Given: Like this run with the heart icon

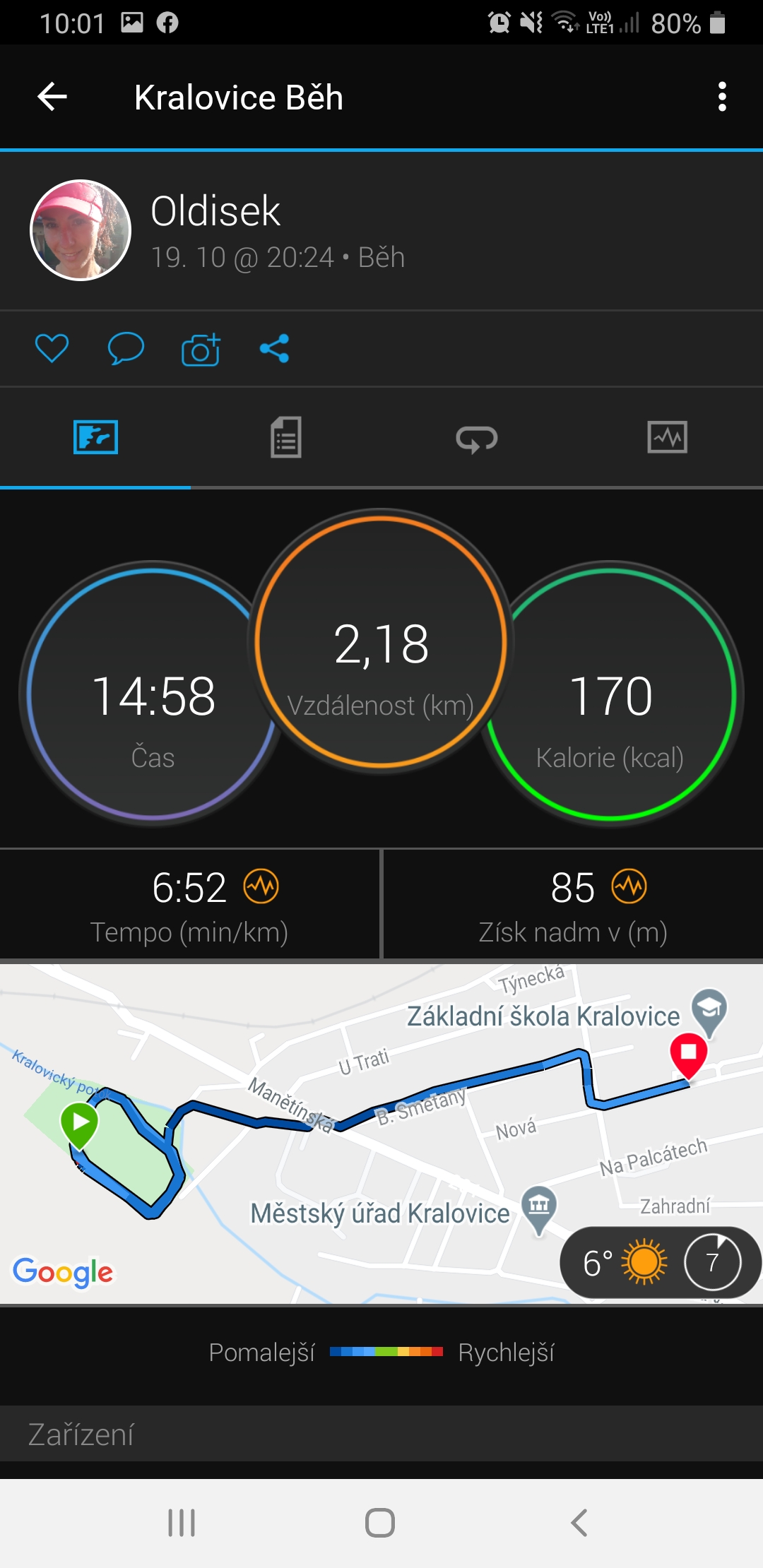Looking at the screenshot, I should pyautogui.click(x=52, y=348).
